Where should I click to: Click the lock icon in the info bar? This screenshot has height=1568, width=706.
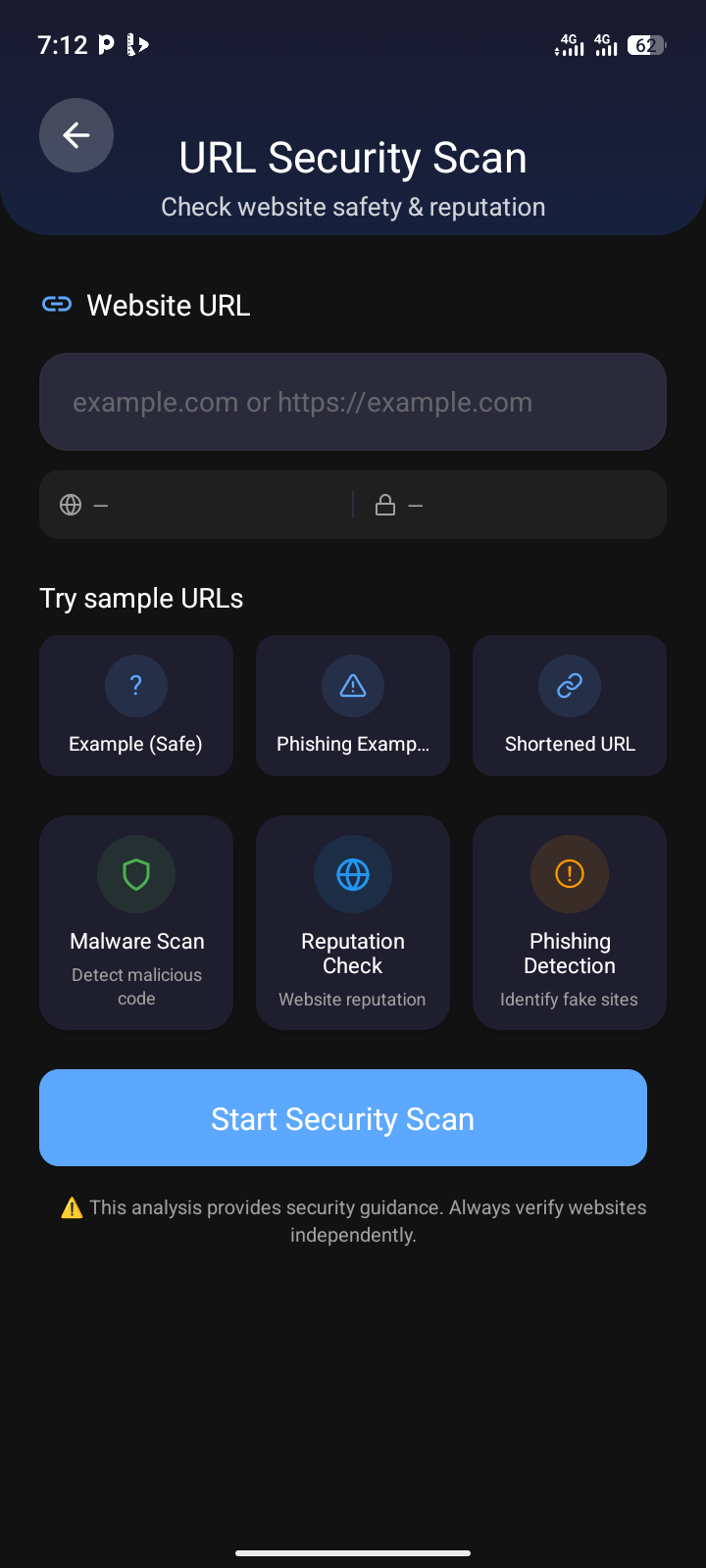coord(385,504)
